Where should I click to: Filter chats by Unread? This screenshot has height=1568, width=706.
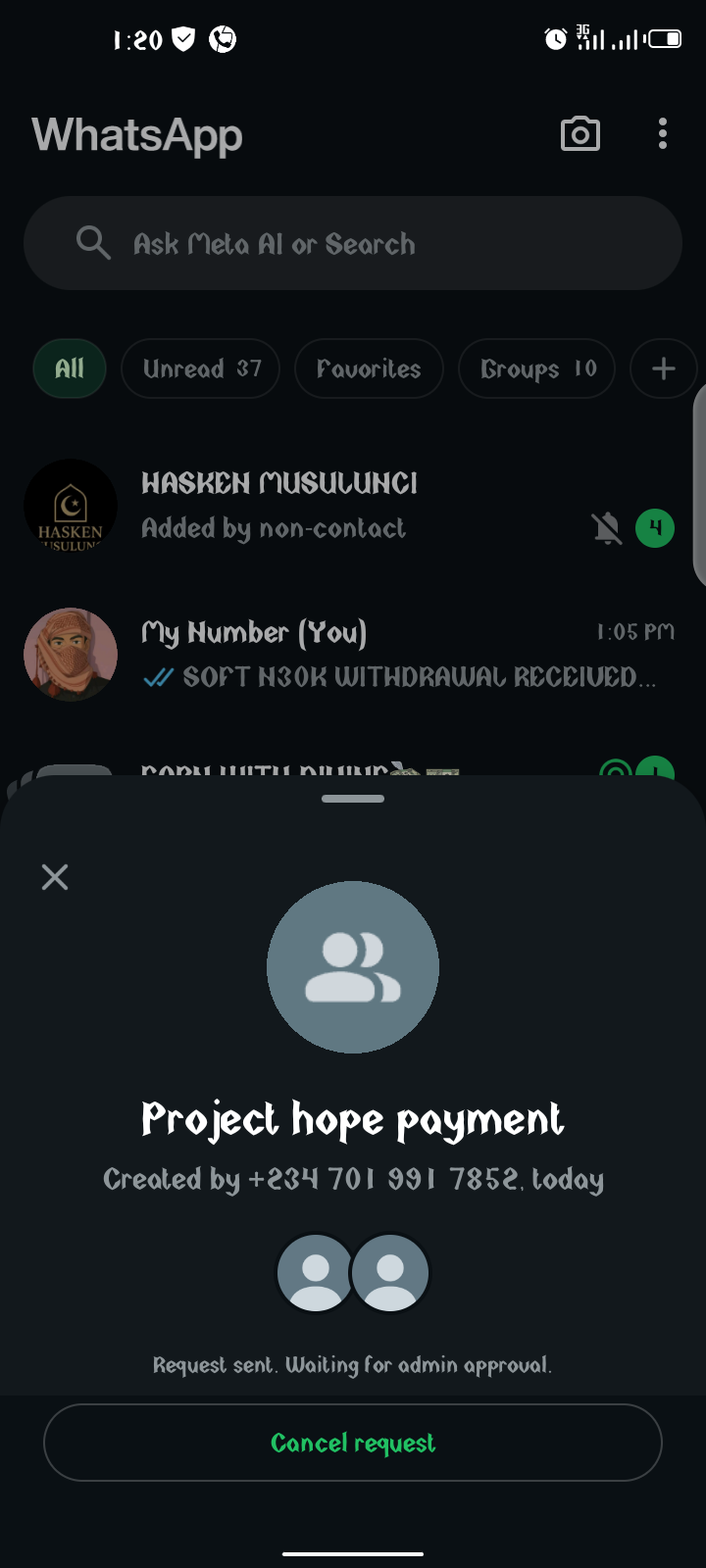(201, 368)
